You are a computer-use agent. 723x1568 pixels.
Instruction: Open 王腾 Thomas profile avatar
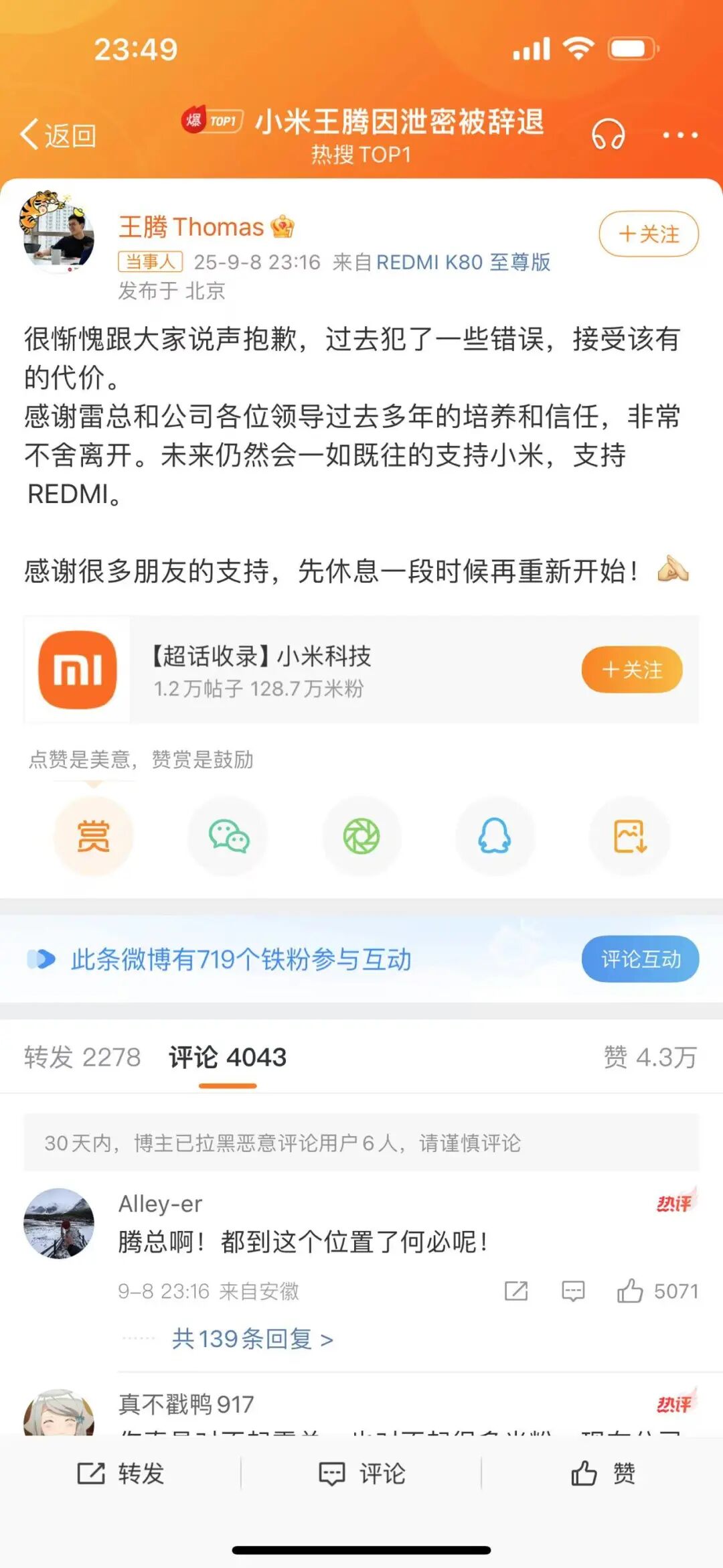[58, 232]
